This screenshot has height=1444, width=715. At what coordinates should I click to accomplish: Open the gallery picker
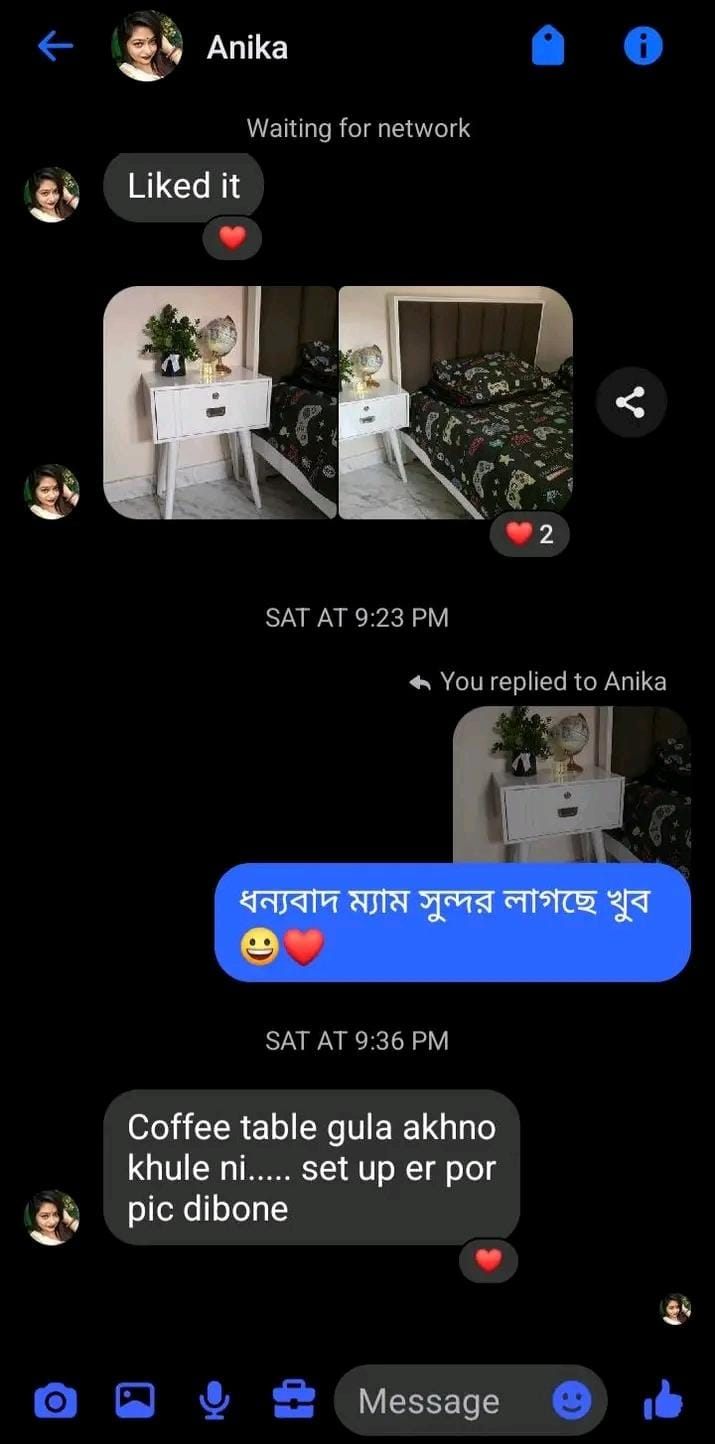click(135, 1400)
